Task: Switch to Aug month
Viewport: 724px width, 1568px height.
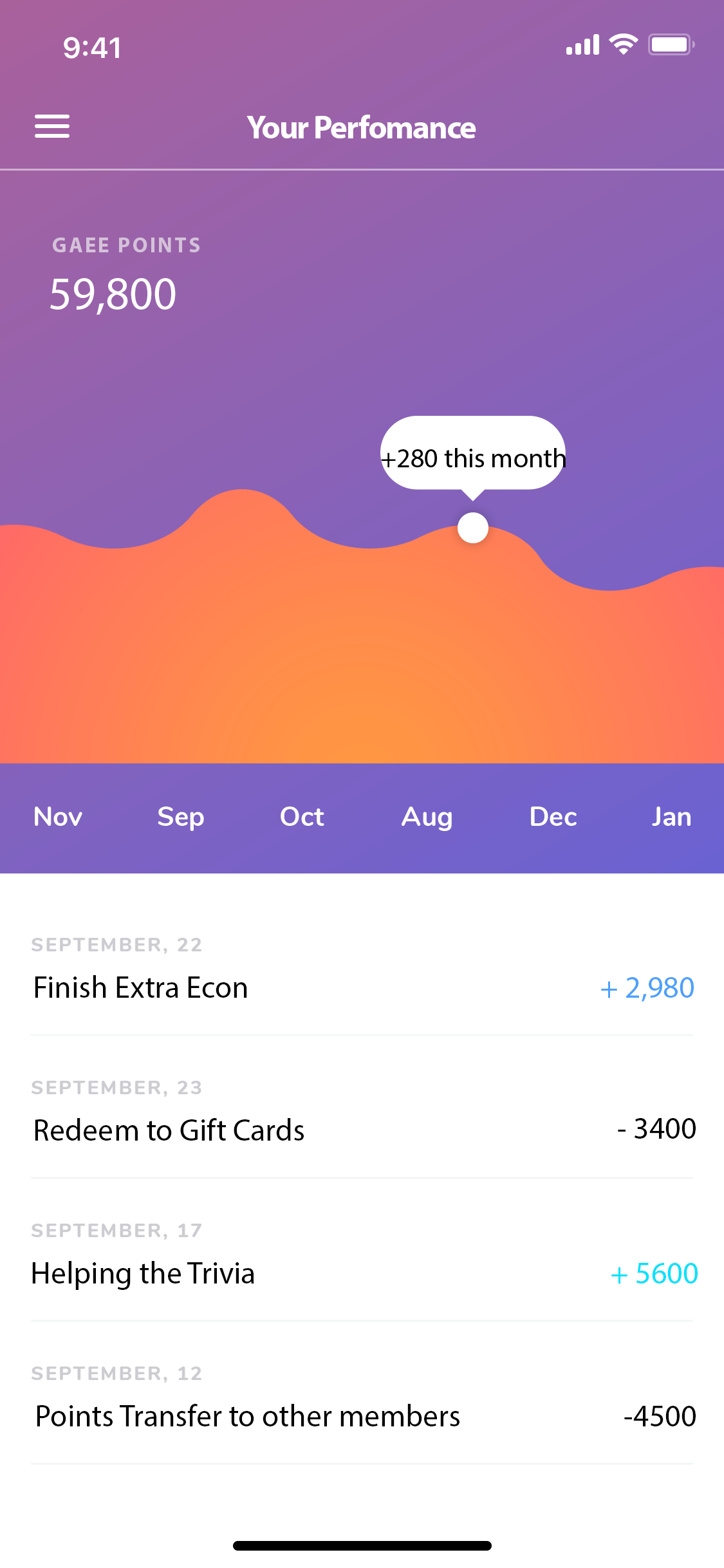Action: point(427,818)
